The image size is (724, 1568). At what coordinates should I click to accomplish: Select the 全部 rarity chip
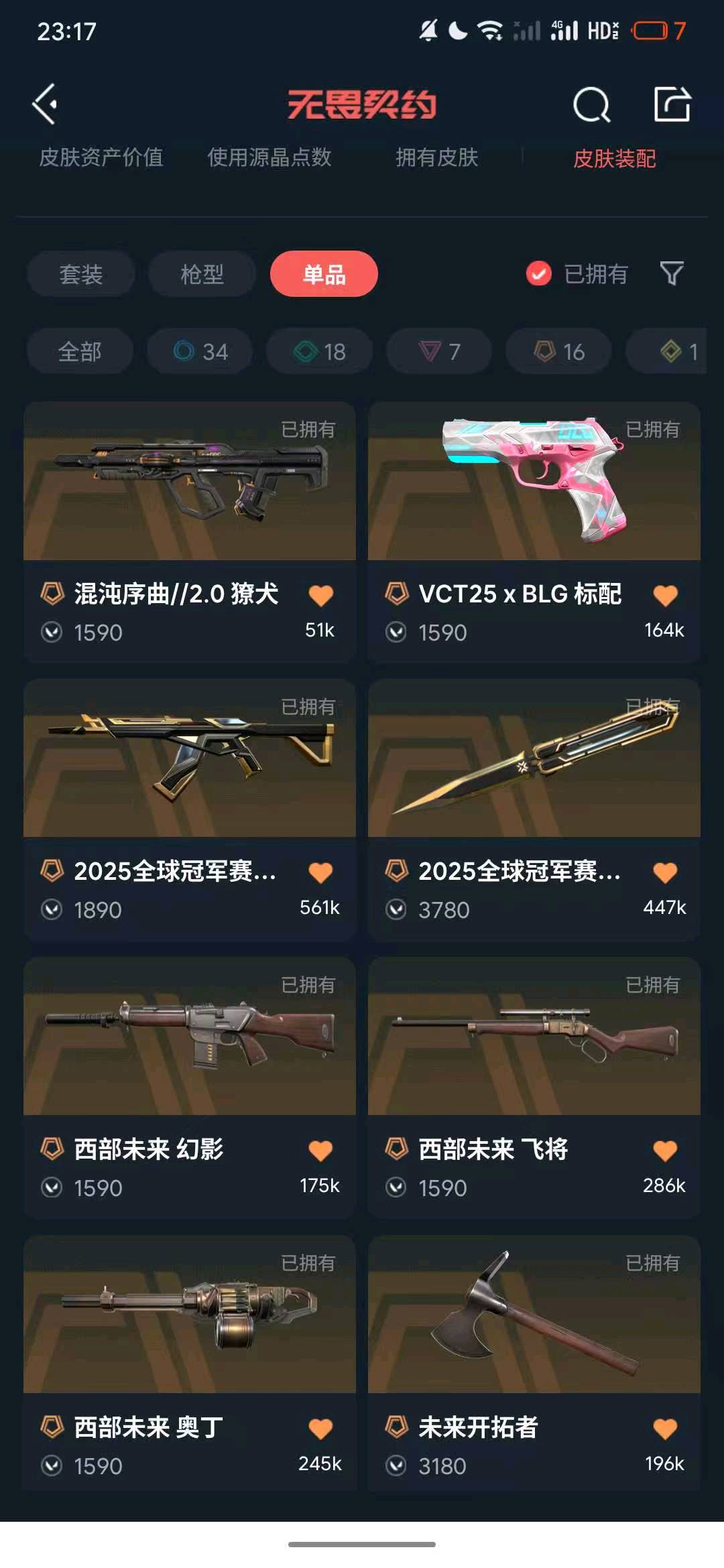(x=80, y=351)
